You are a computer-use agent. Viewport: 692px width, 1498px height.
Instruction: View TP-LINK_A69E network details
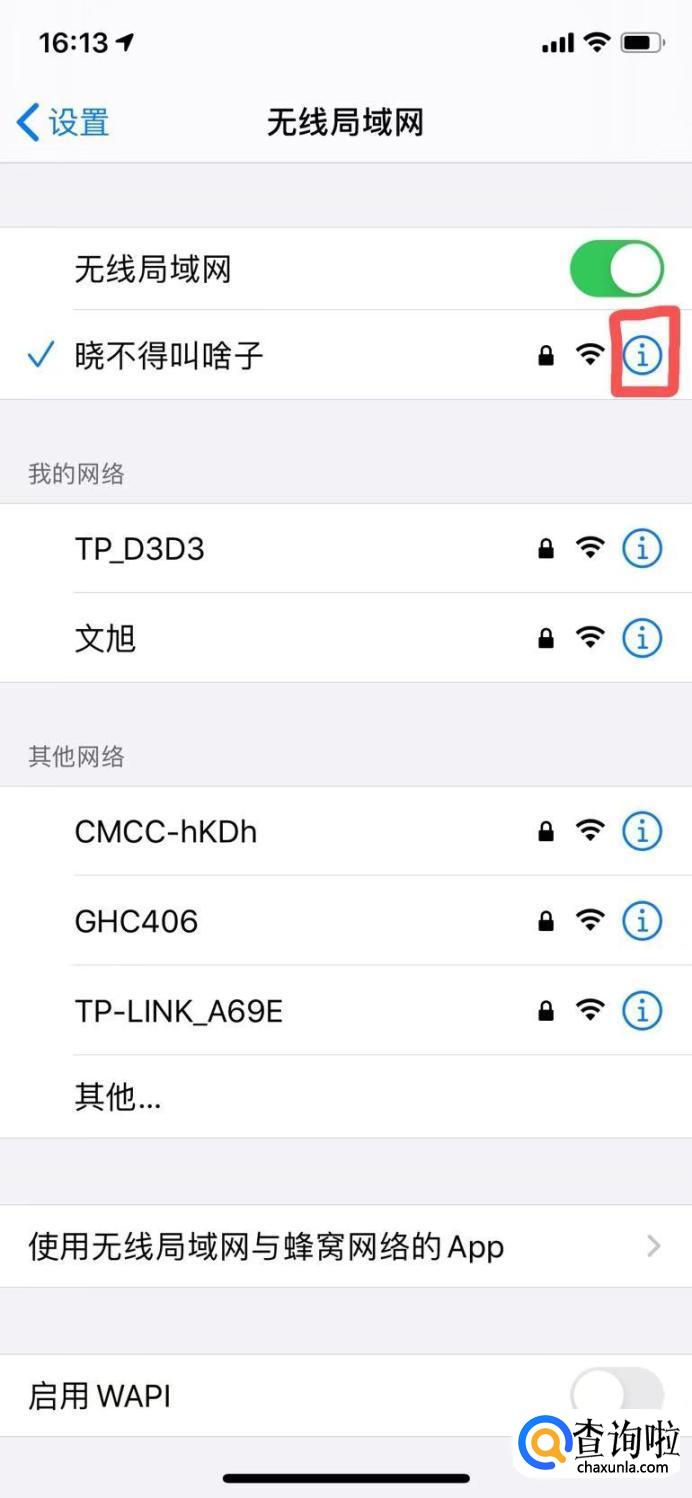tap(642, 1011)
